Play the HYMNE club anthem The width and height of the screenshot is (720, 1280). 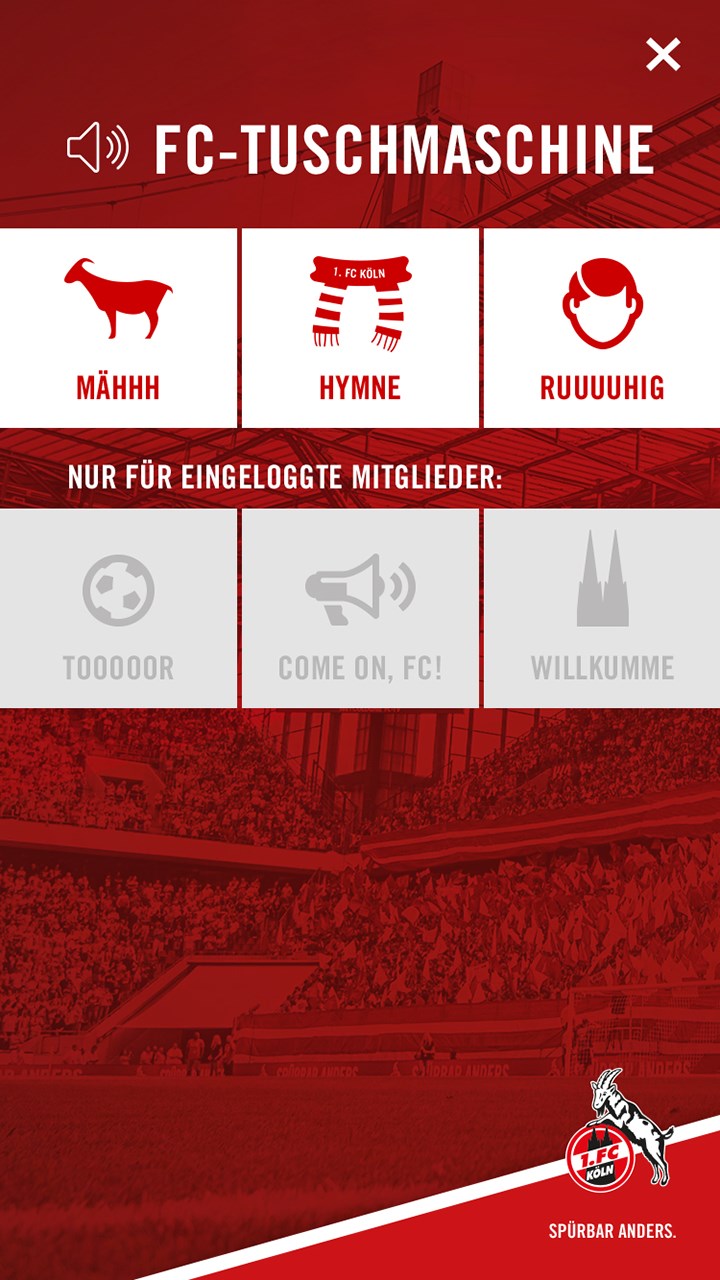pos(360,328)
